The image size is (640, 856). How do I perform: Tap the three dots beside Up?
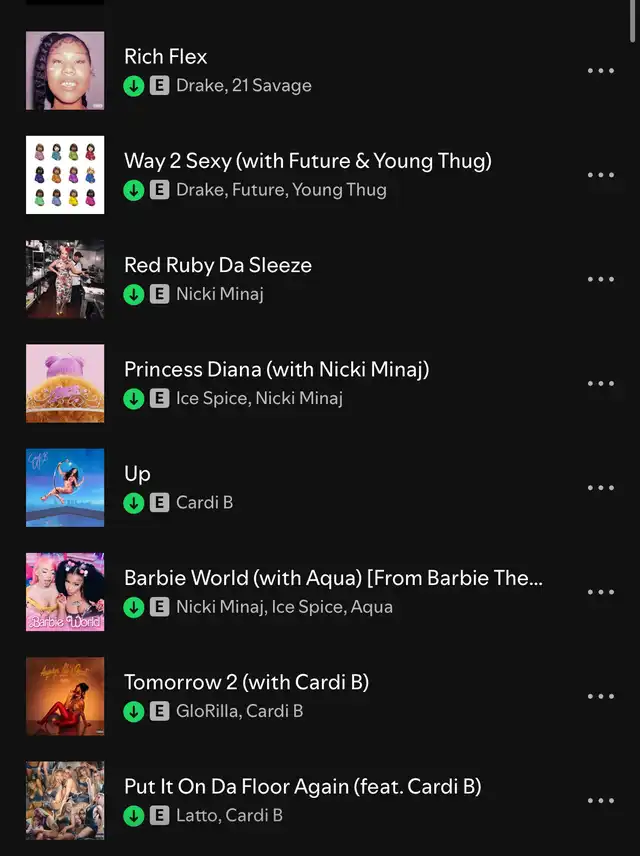pyautogui.click(x=601, y=488)
